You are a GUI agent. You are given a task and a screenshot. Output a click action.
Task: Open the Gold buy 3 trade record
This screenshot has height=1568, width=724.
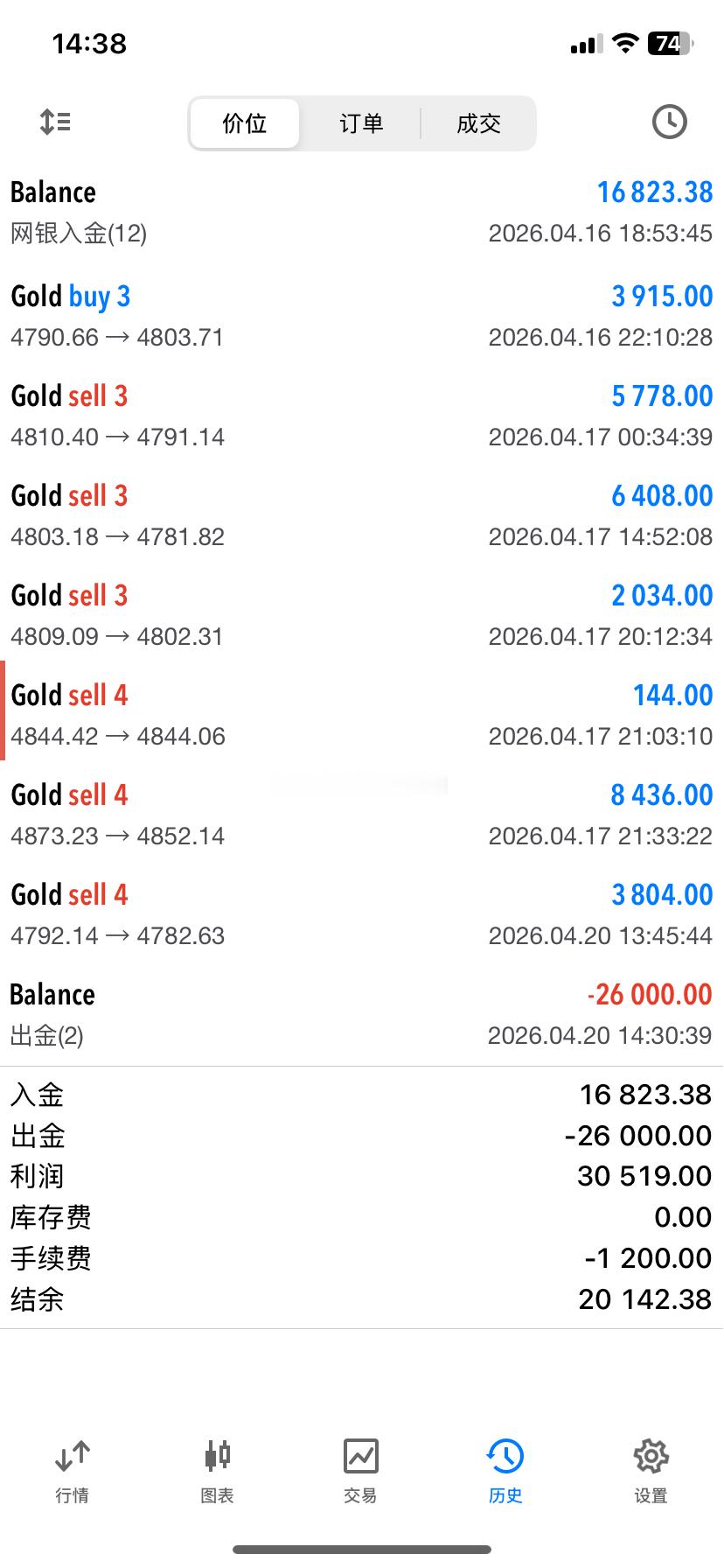pyautogui.click(x=362, y=316)
